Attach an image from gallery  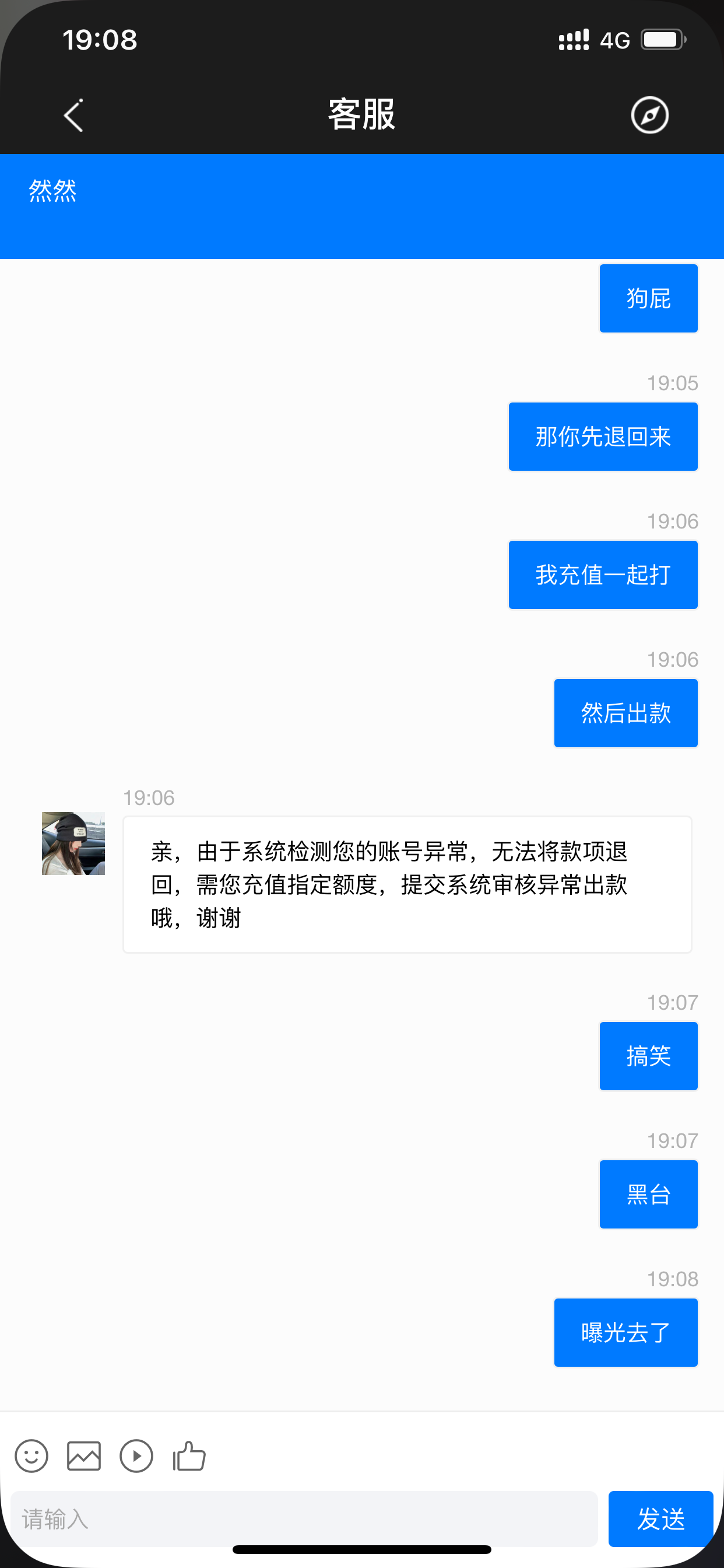point(84,1456)
